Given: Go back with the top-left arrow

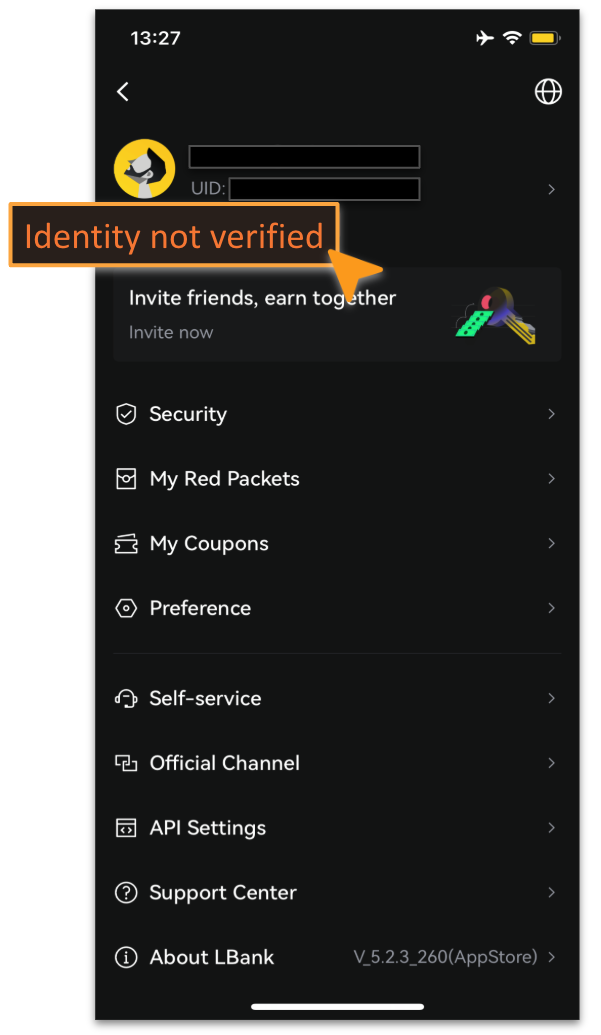Looking at the screenshot, I should [123, 92].
